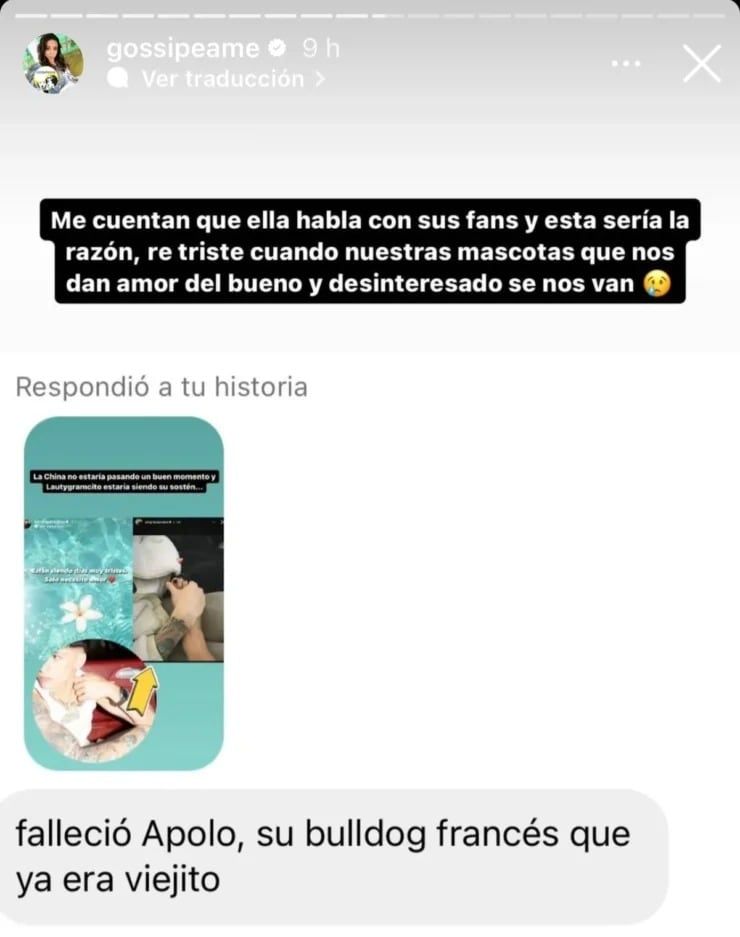Dismiss the story with the X icon

702,63
